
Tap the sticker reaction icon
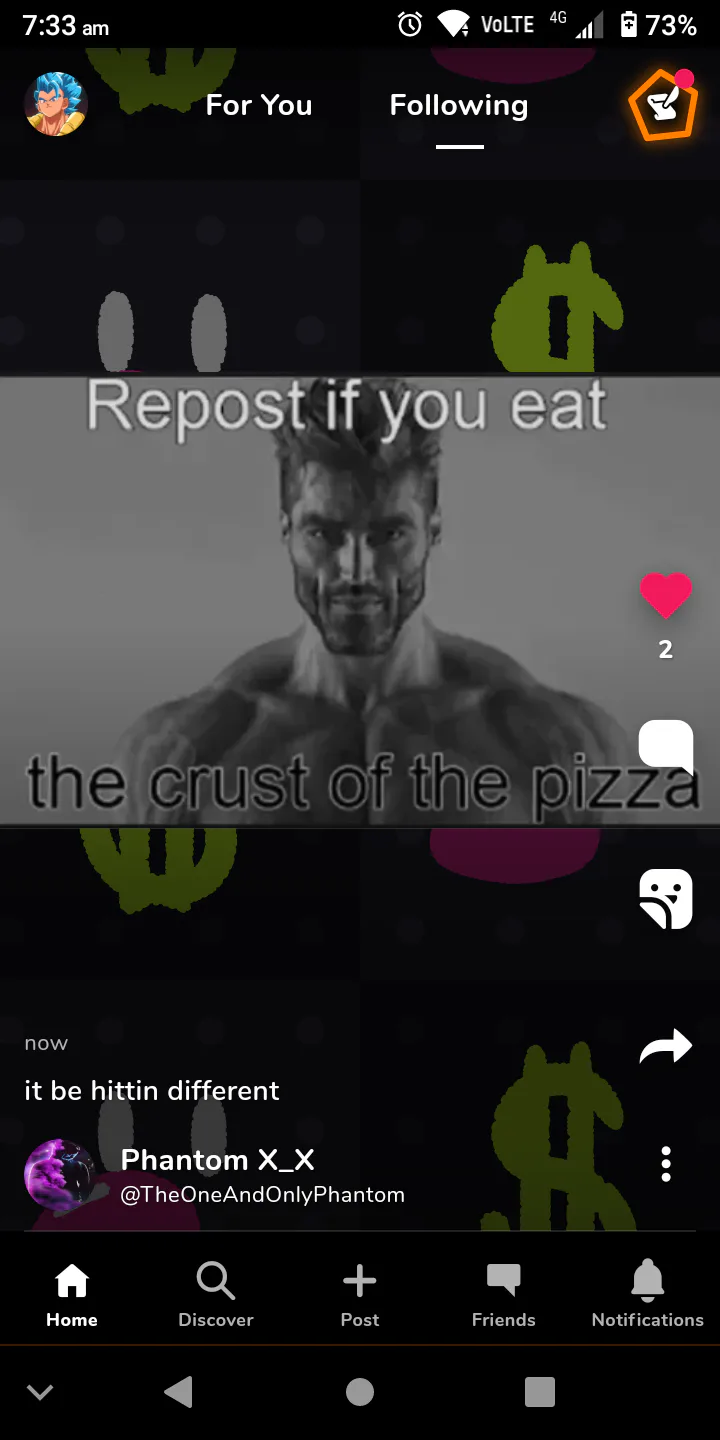pyautogui.click(x=665, y=898)
